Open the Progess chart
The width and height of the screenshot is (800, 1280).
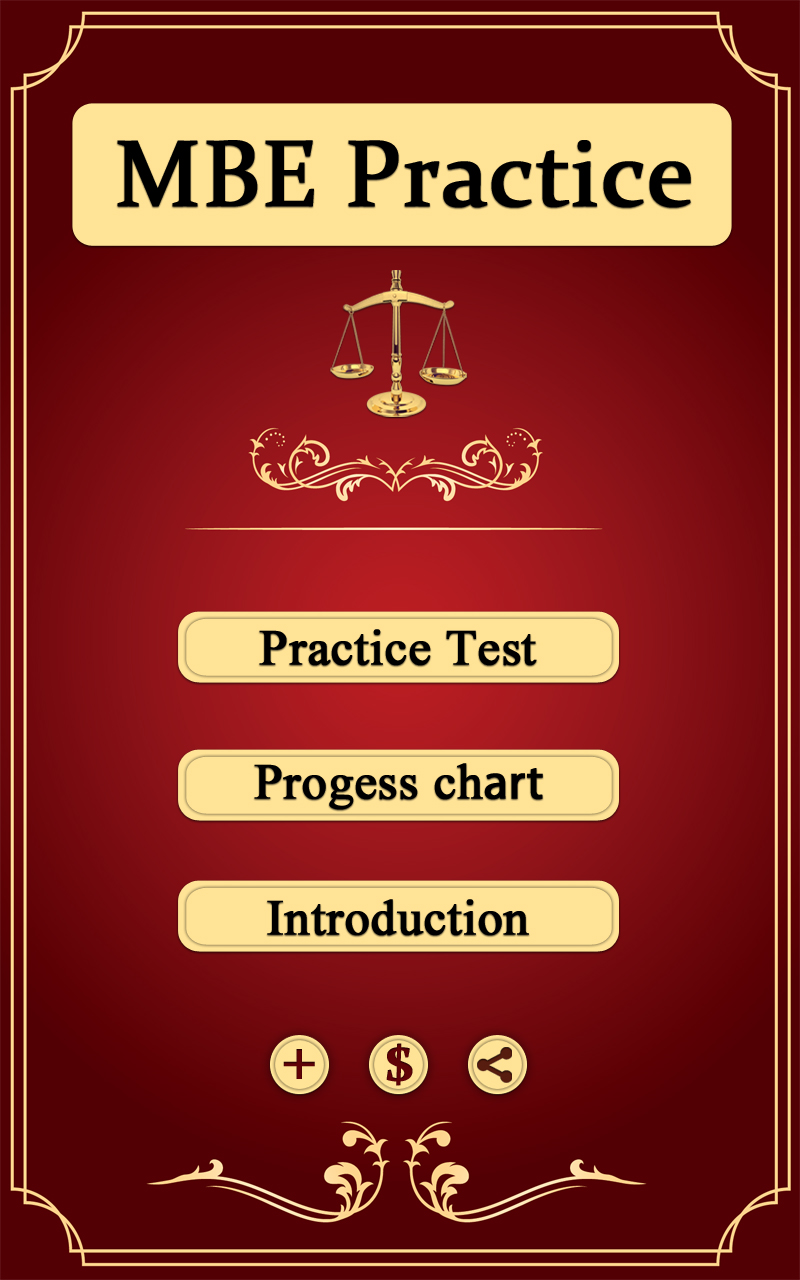[x=398, y=784]
